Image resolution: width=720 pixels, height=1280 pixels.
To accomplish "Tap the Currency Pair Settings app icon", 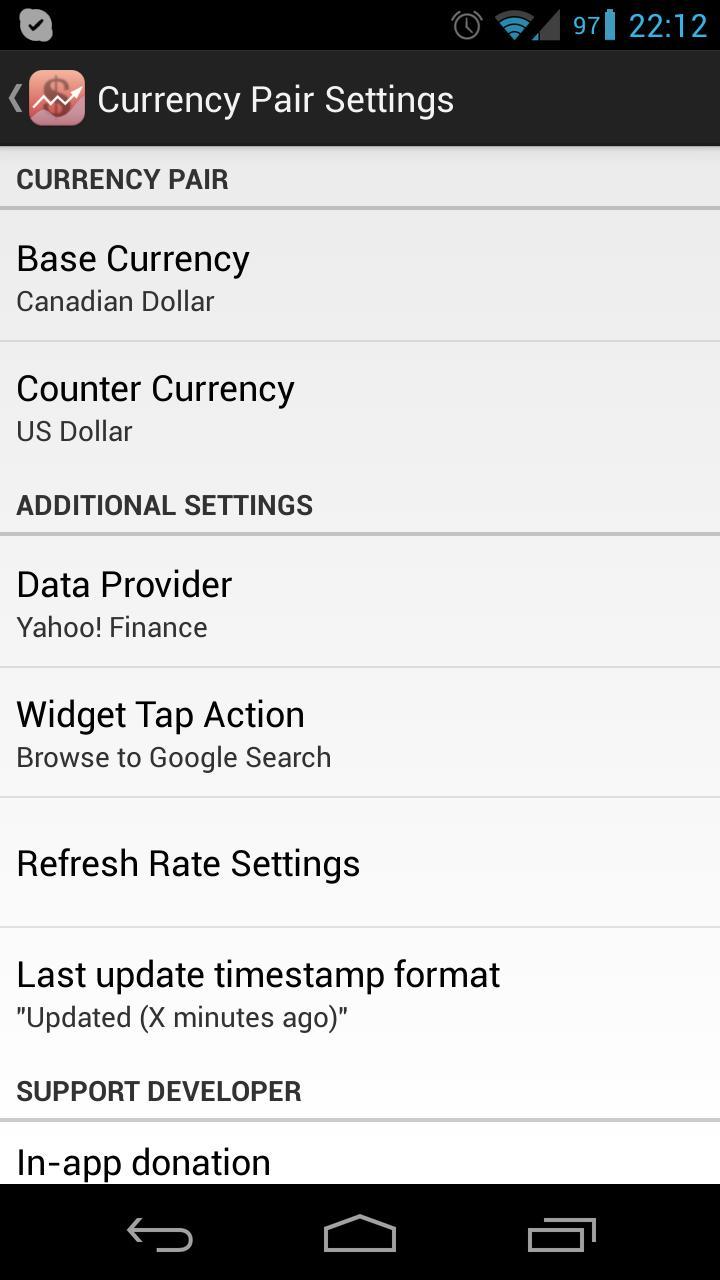I will [x=55, y=97].
